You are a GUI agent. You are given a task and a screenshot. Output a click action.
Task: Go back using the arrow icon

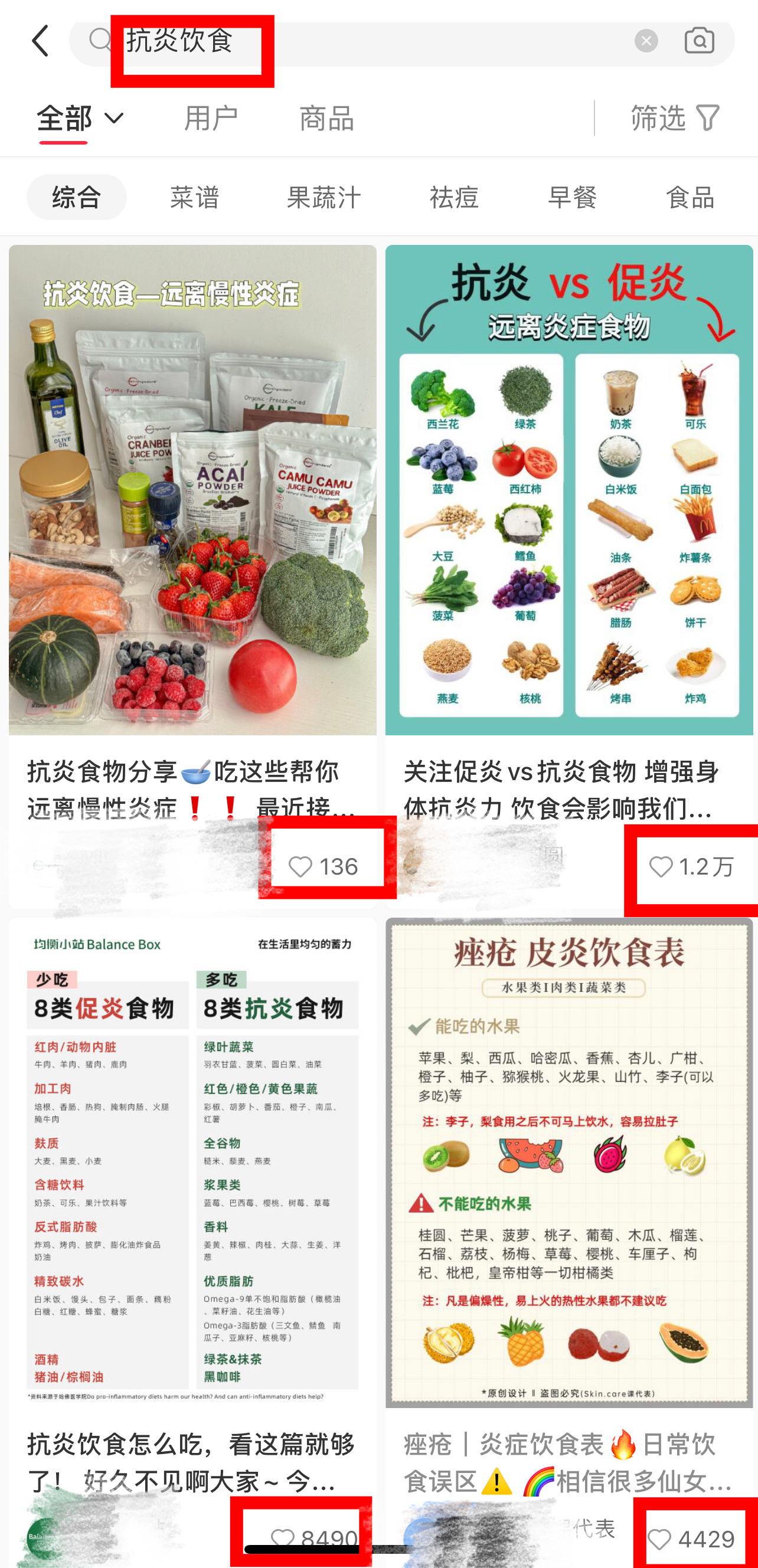pos(41,41)
